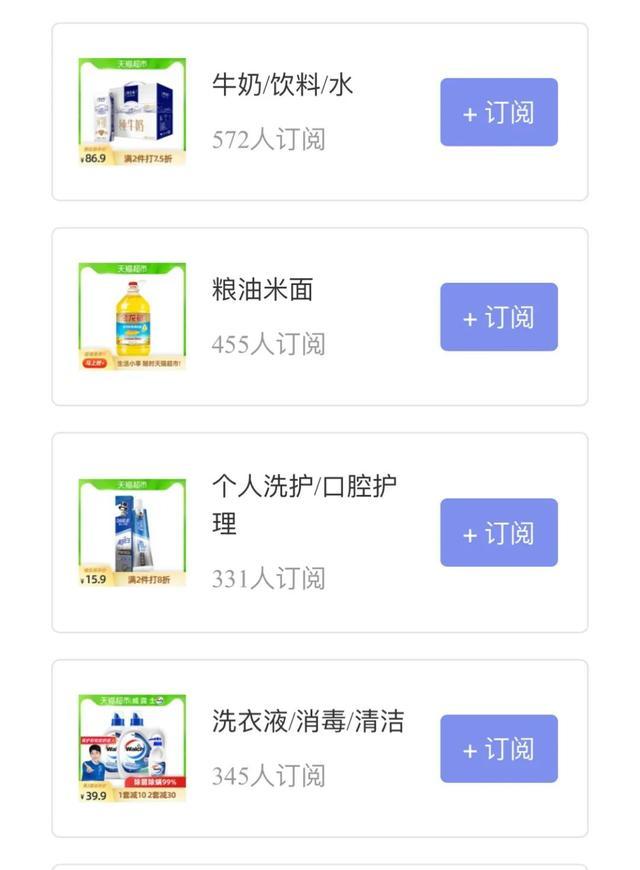The height and width of the screenshot is (870, 640).
Task: Subscribe to 洗衣液/消毒/清洁 category
Action: tap(498, 749)
